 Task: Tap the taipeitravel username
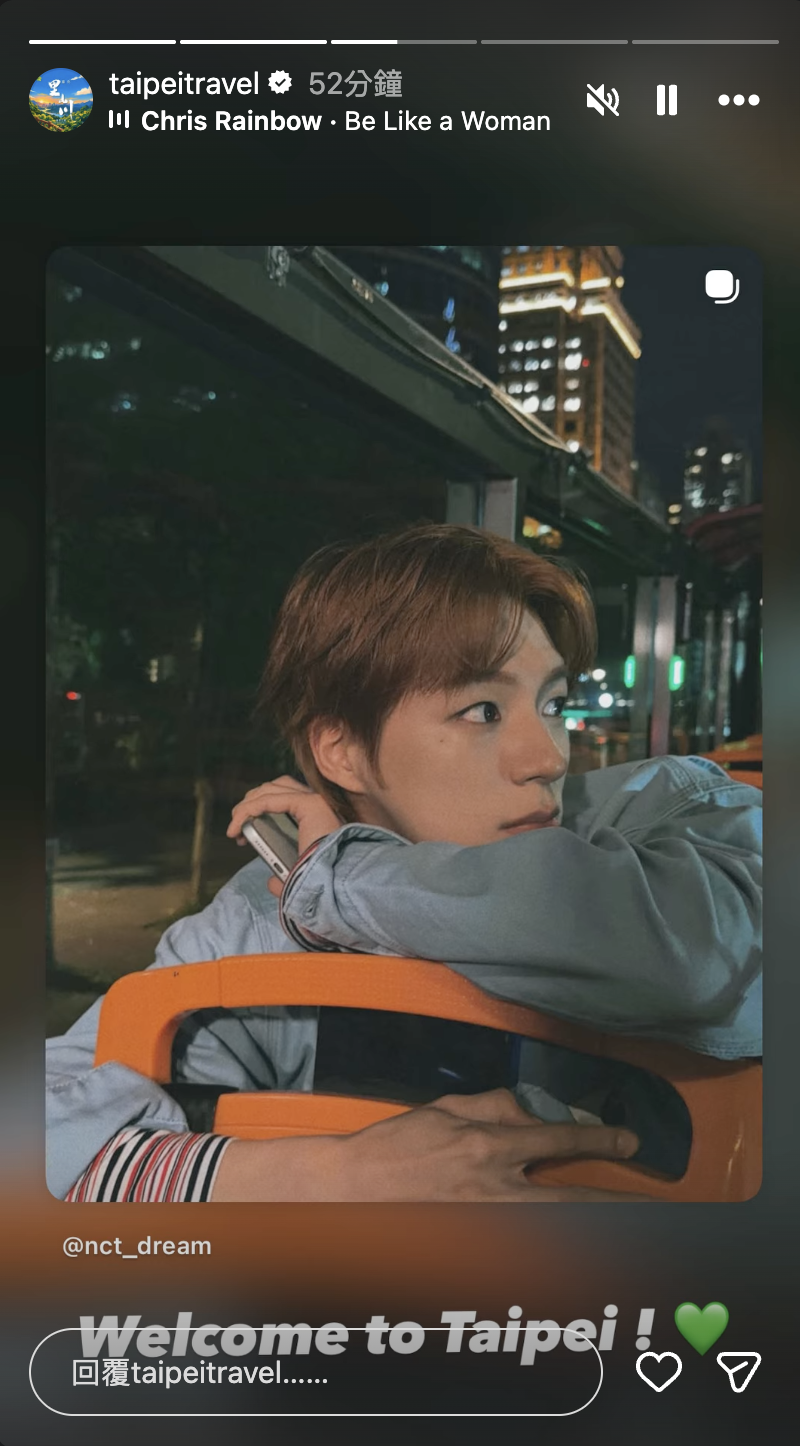pyautogui.click(x=184, y=83)
